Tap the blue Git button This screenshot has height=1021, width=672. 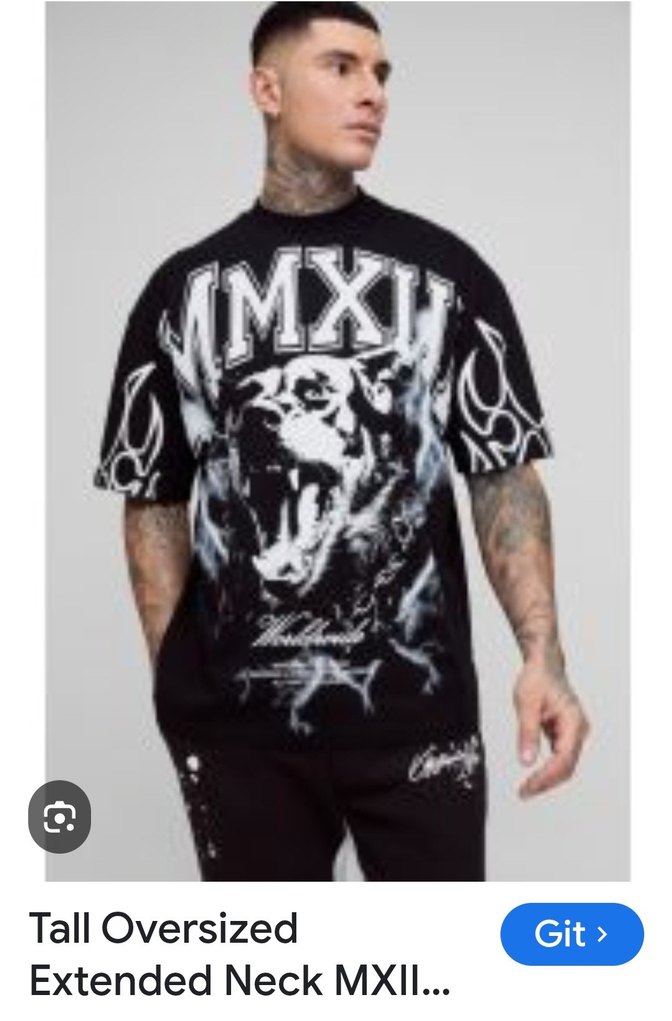click(x=571, y=934)
